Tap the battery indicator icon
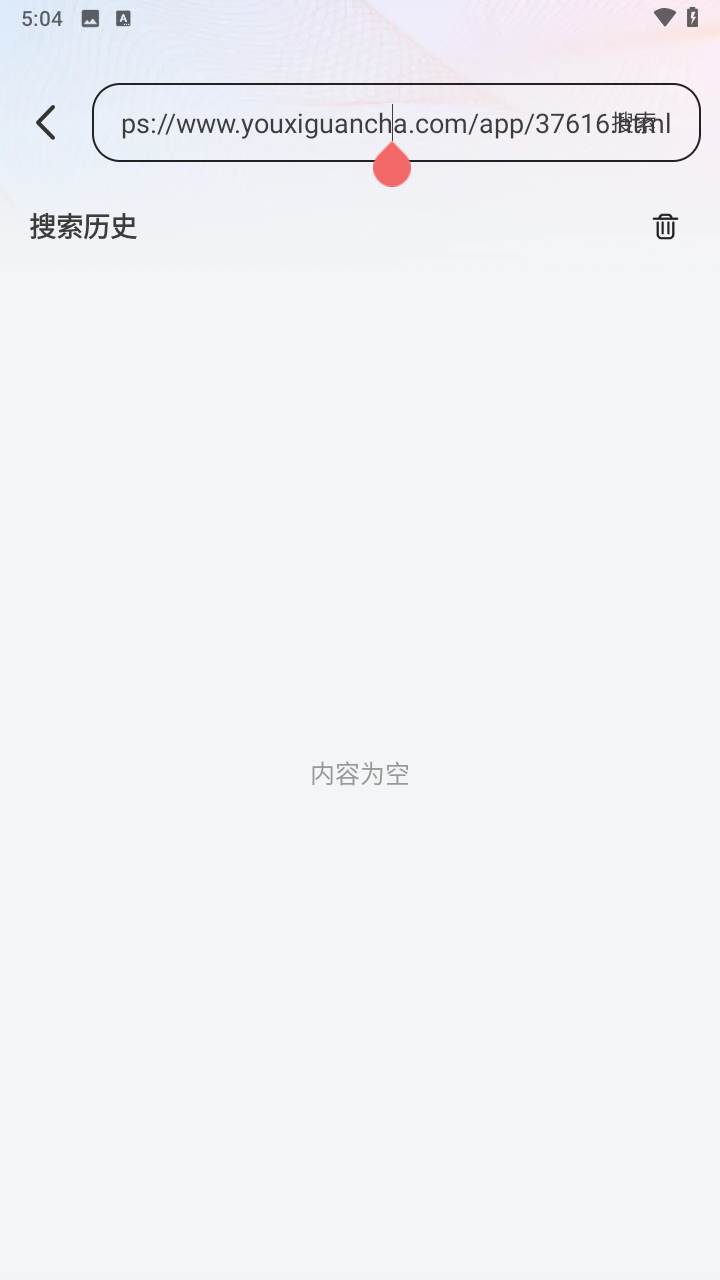The height and width of the screenshot is (1280, 720). pyautogui.click(x=695, y=17)
